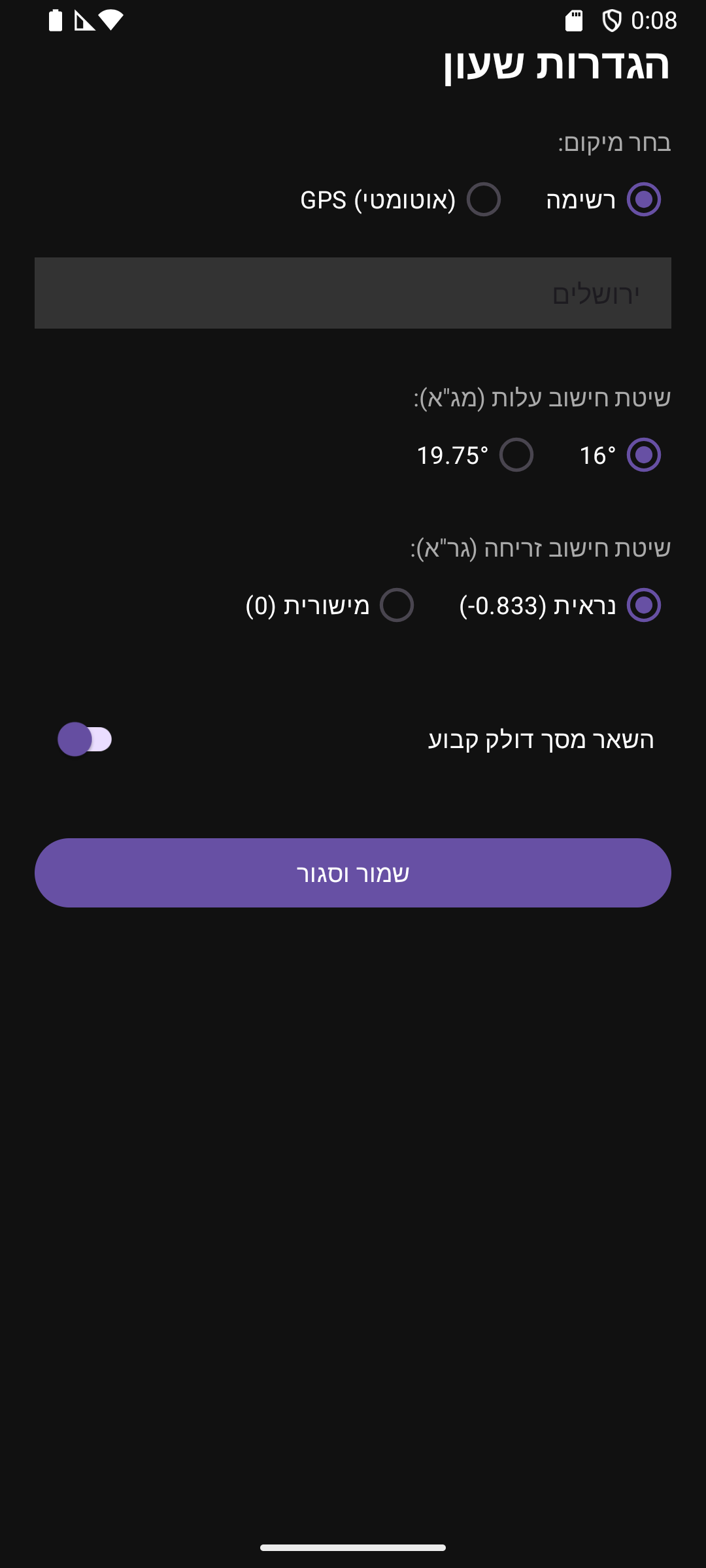Choose the 16° dawn calculation option
The image size is (706, 1568).
pos(643,455)
